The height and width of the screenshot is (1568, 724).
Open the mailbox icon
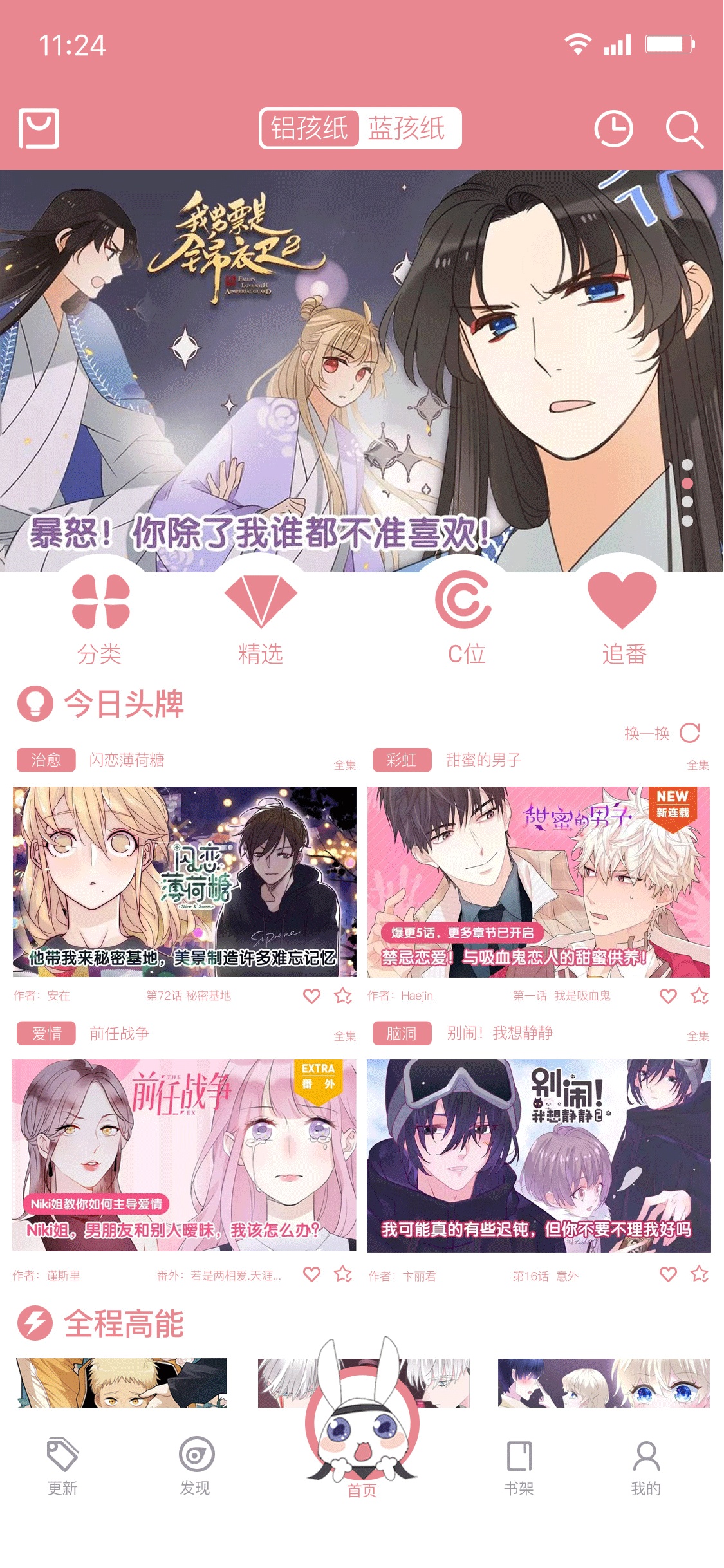click(x=39, y=129)
